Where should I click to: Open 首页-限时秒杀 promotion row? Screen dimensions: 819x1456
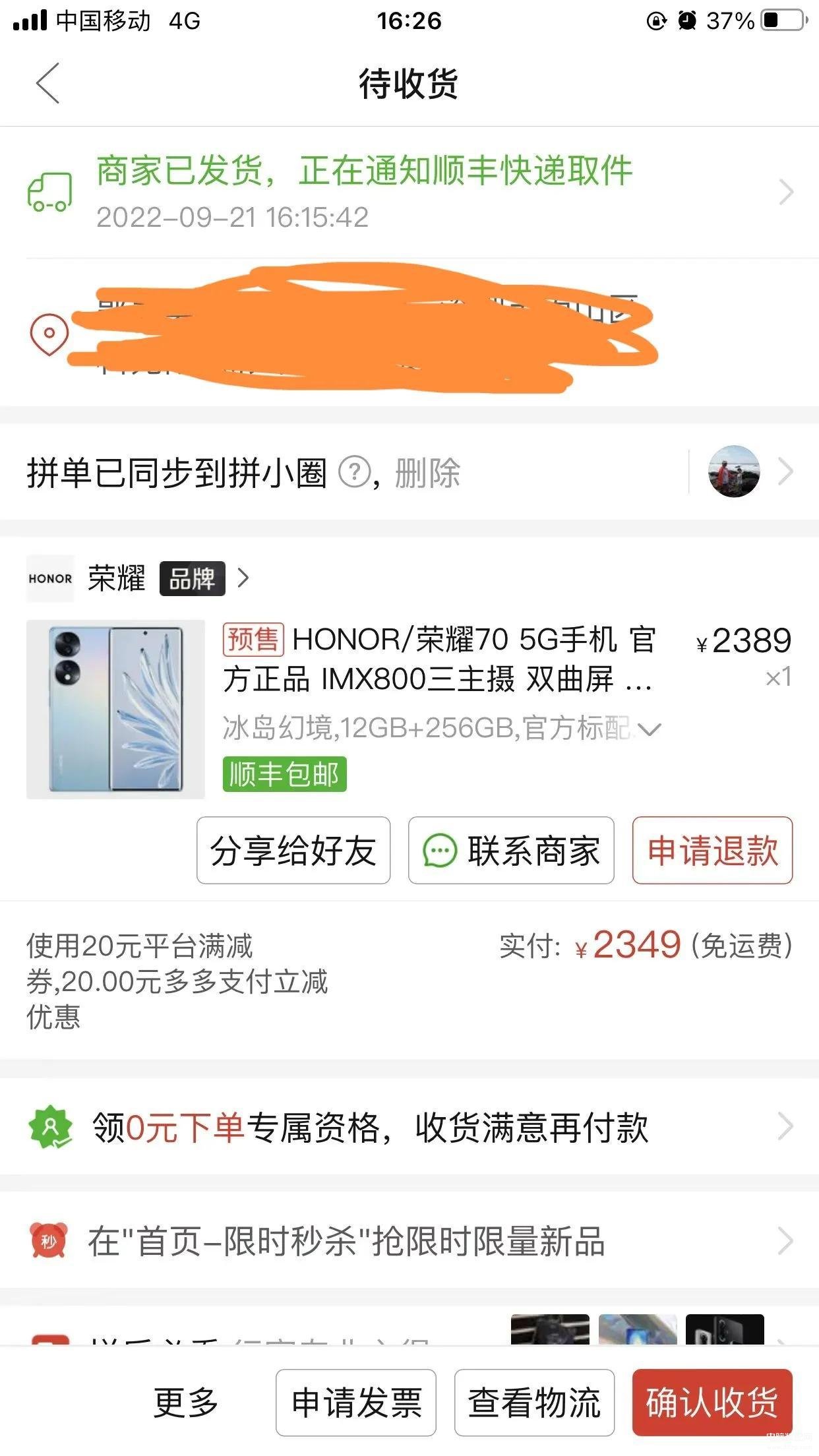point(409,1241)
